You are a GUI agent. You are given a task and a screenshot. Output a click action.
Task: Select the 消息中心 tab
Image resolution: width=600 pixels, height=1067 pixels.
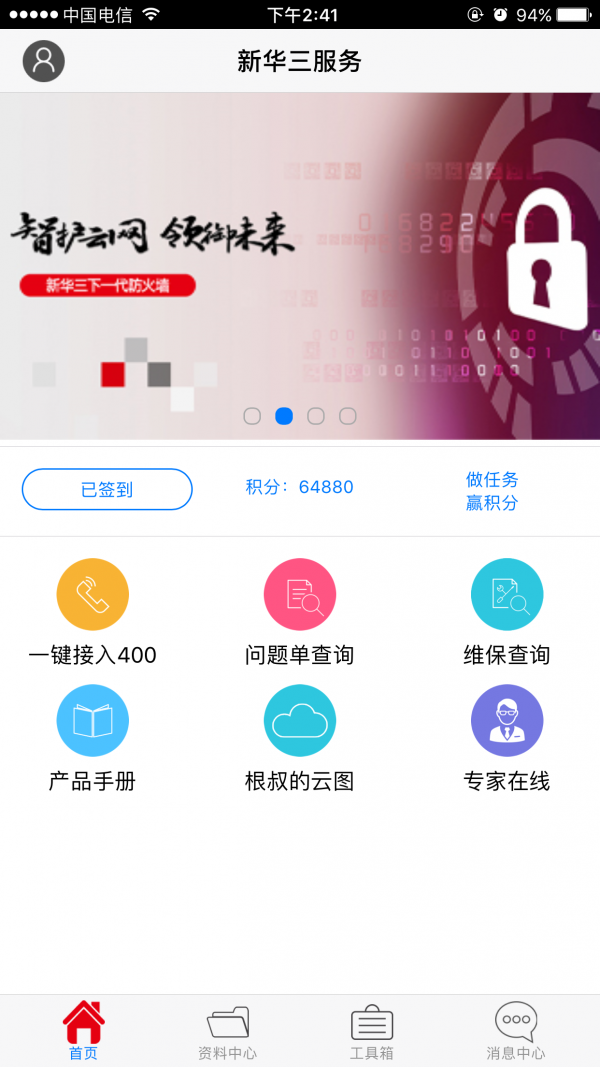516,1030
